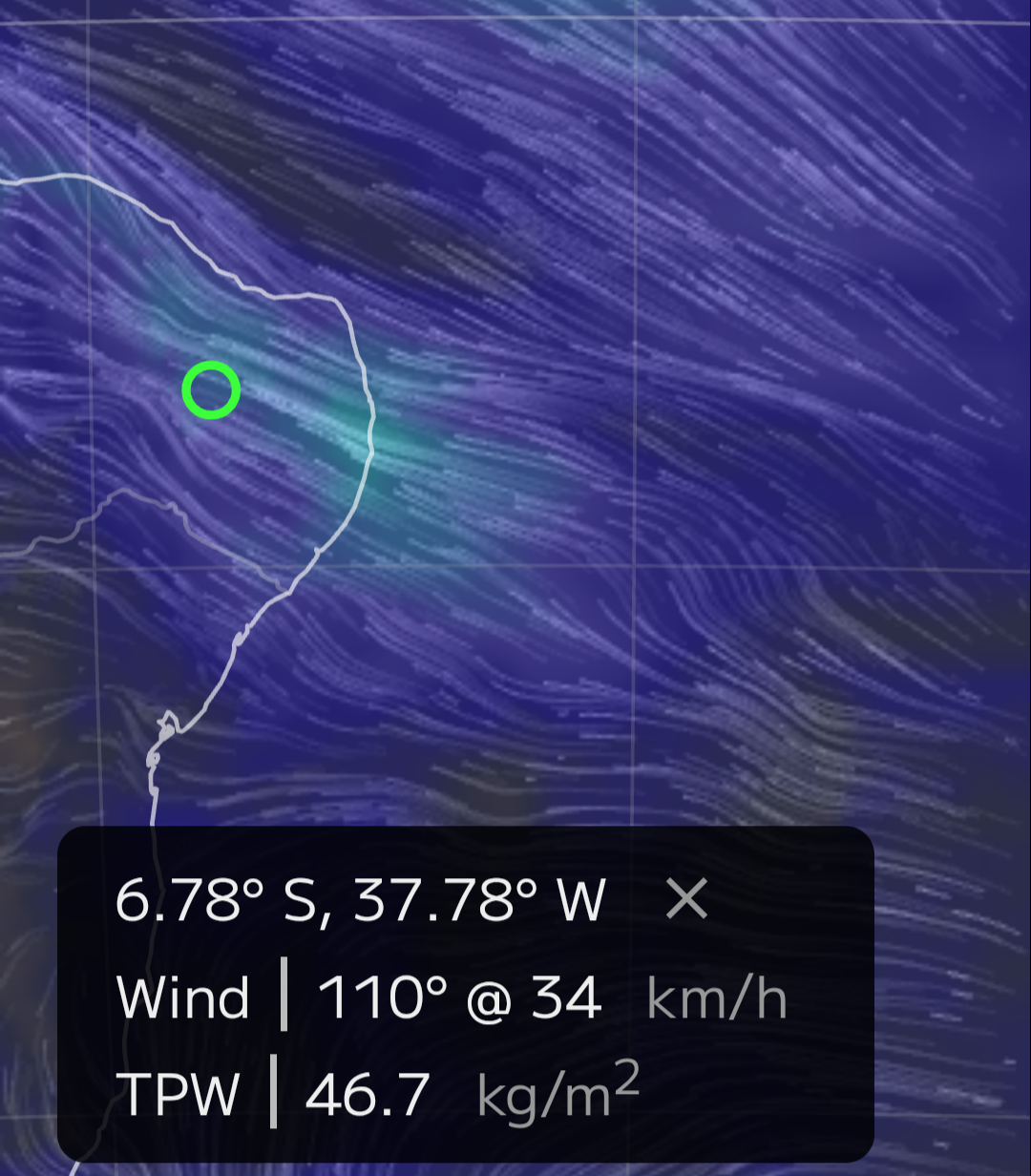
Task: Switch the TPW unit kg/m²
Action: coord(558,1094)
